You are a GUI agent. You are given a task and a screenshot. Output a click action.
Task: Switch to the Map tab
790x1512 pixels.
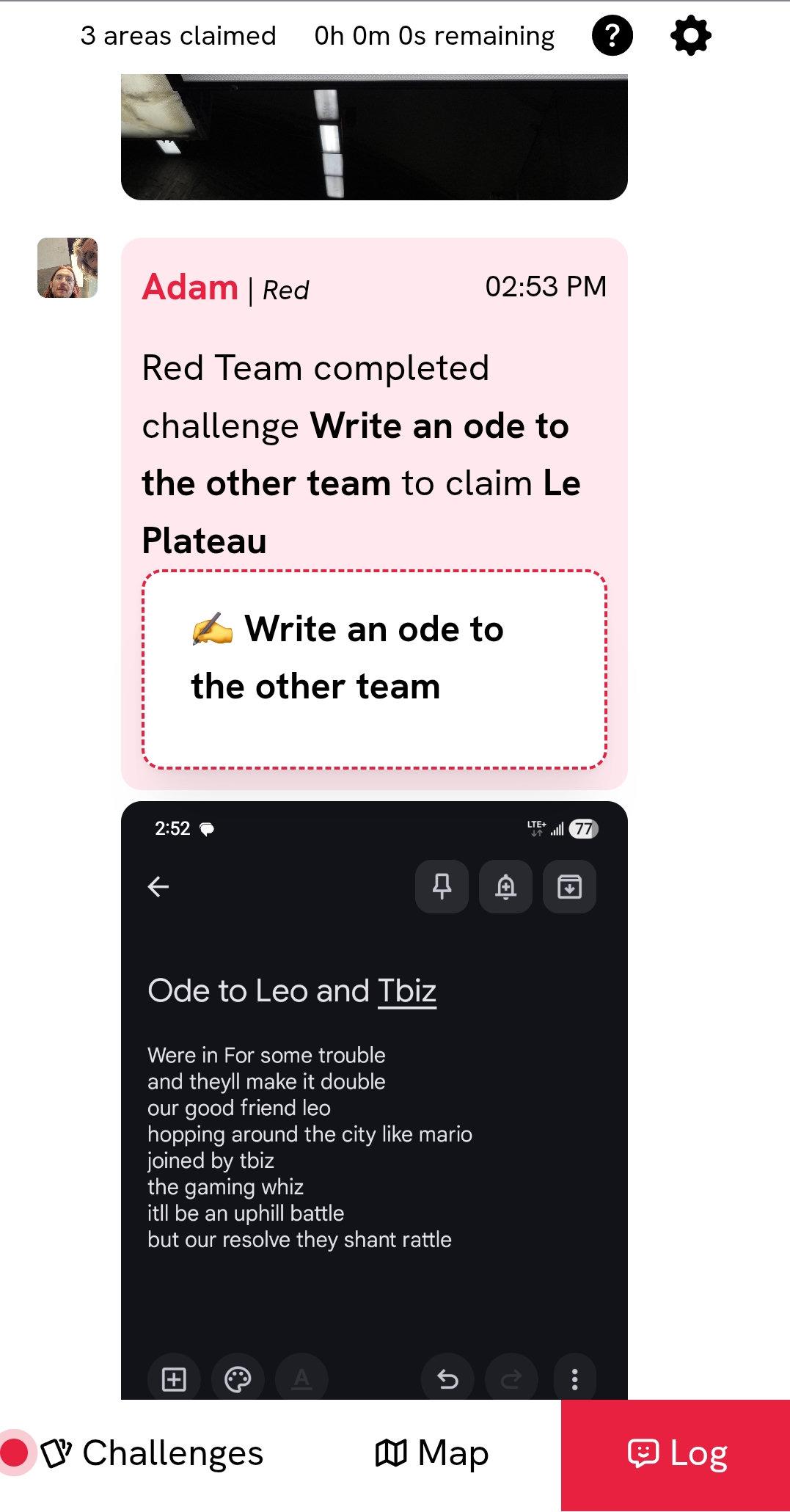coord(431,1453)
